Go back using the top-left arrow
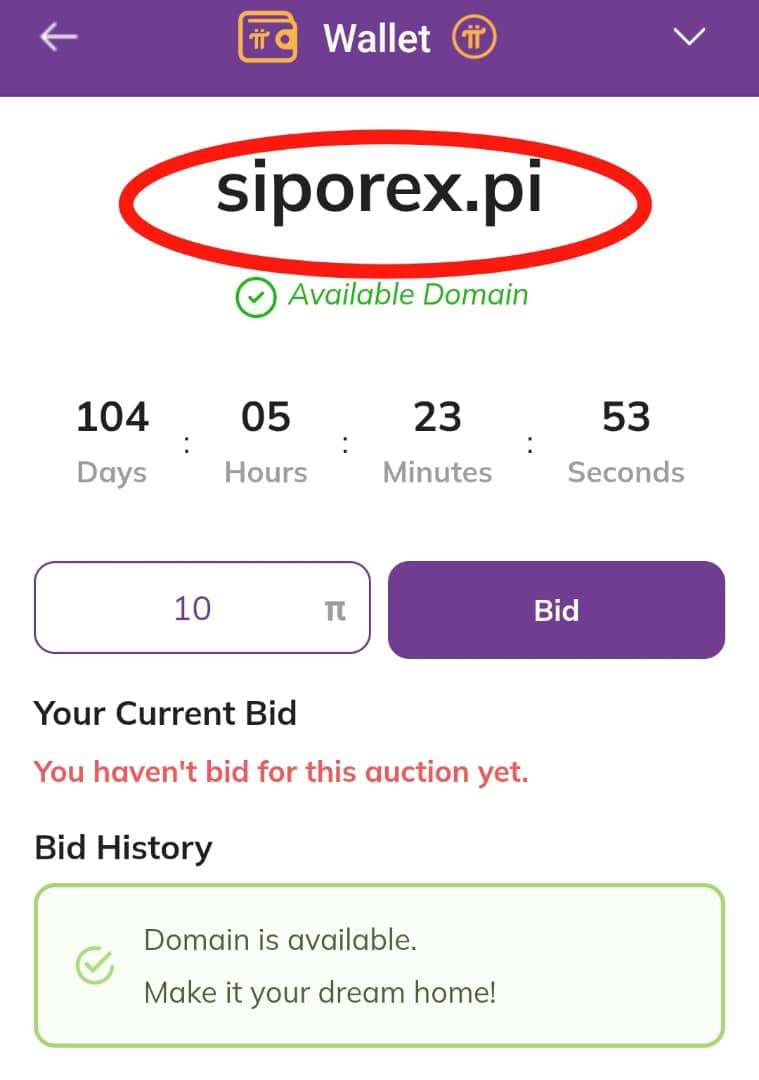Viewport: 759px width, 1080px height. point(58,38)
